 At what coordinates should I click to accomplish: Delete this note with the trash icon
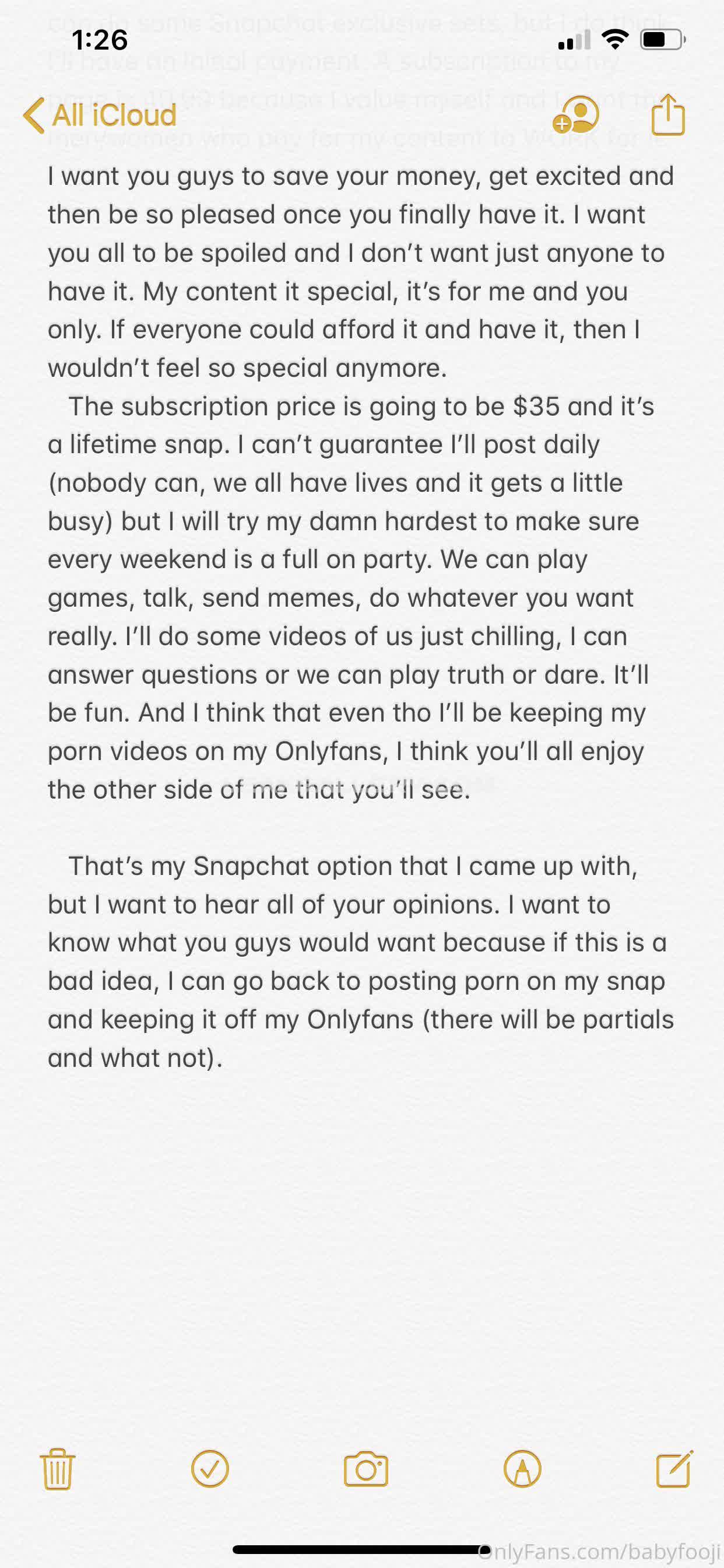(x=58, y=1469)
